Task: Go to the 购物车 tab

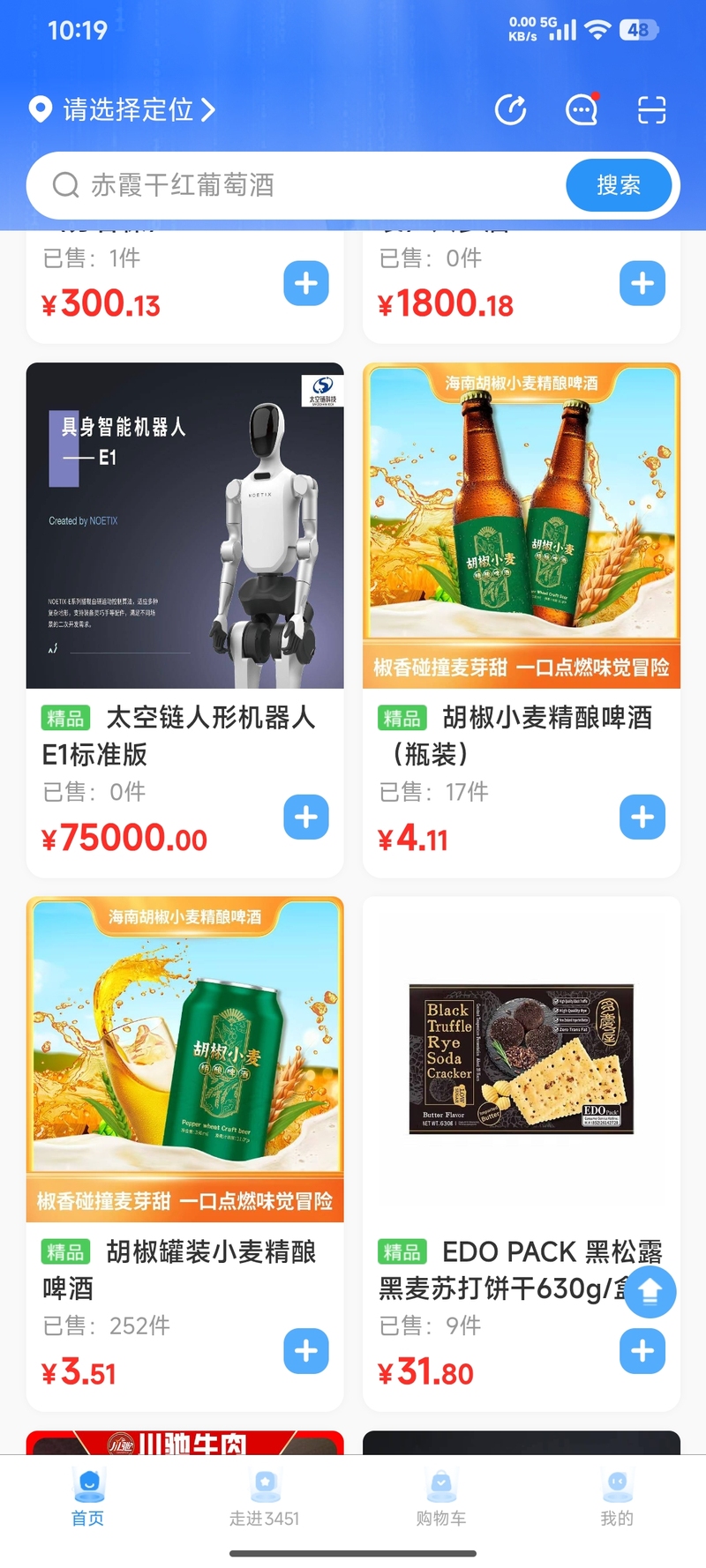Action: 441,1497
